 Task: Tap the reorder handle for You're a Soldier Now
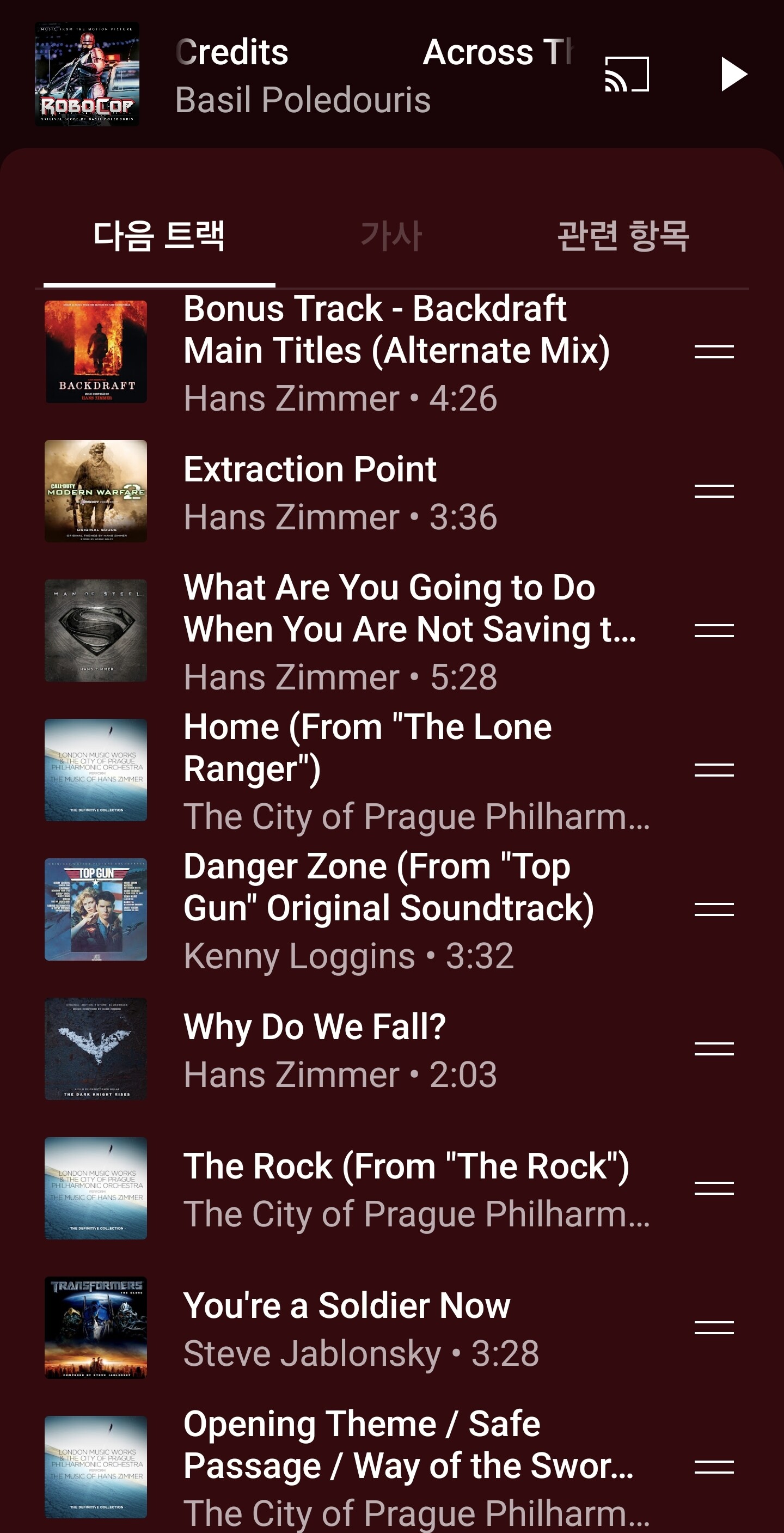click(714, 1327)
